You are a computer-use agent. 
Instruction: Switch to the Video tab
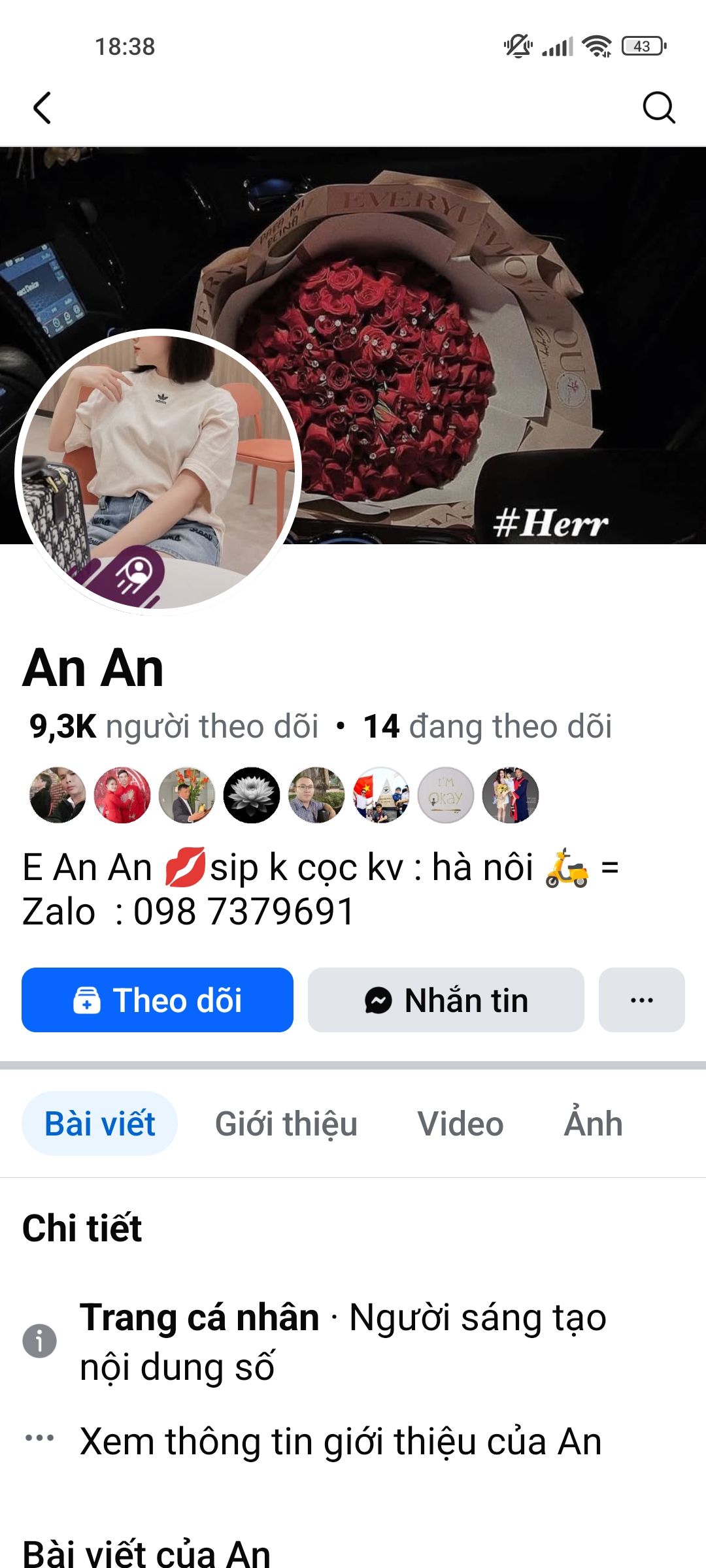coord(460,1124)
